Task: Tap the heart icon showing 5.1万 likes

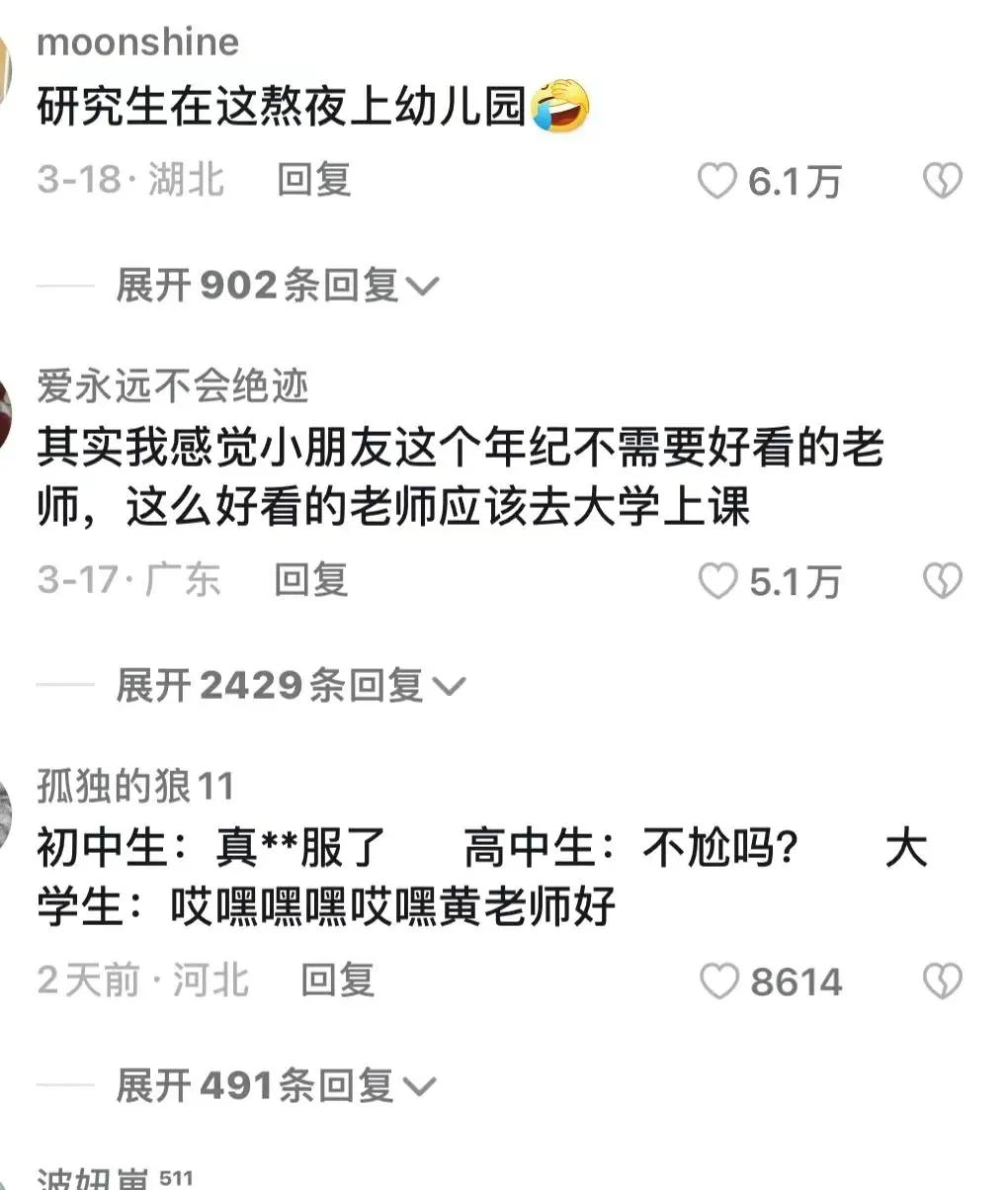Action: [718, 583]
